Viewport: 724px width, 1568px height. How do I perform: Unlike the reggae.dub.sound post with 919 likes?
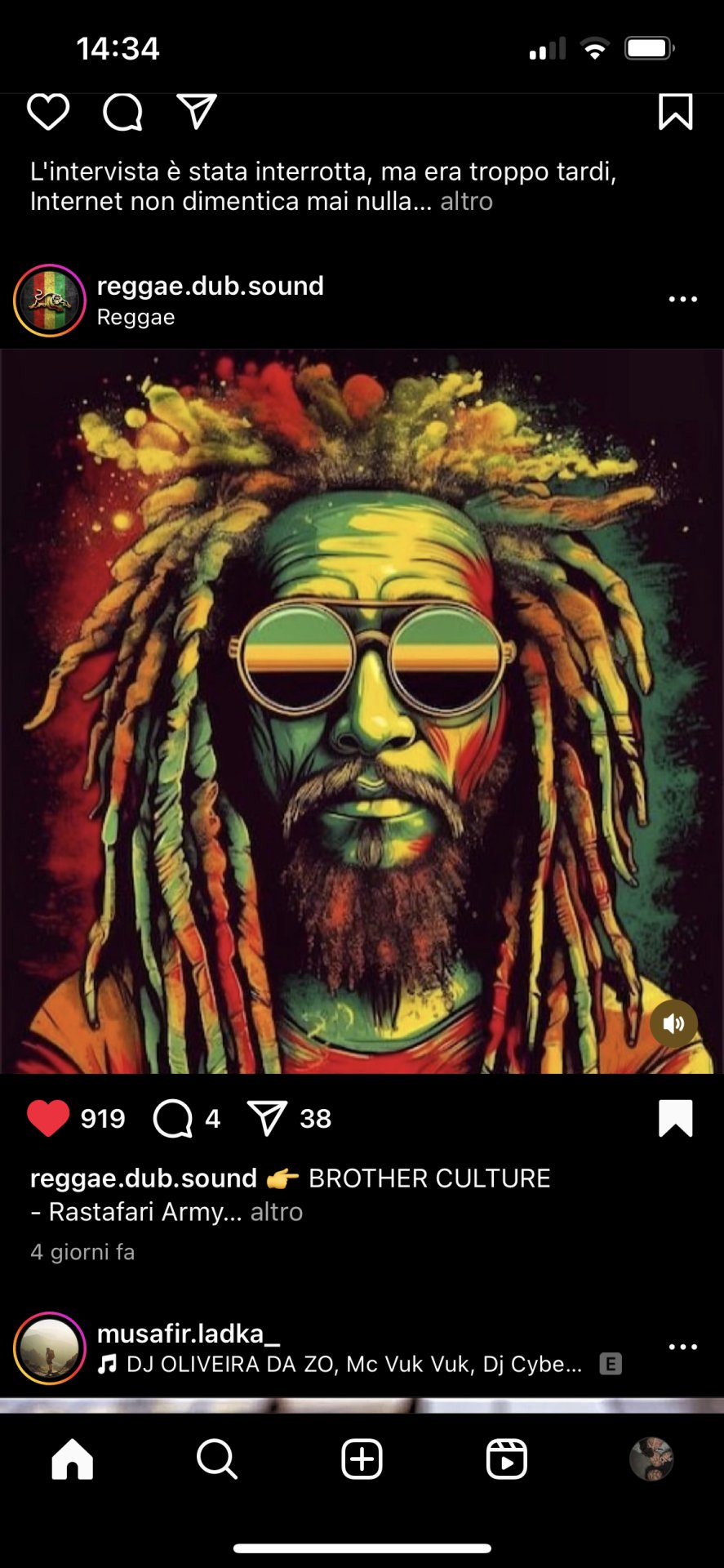pyautogui.click(x=48, y=1118)
